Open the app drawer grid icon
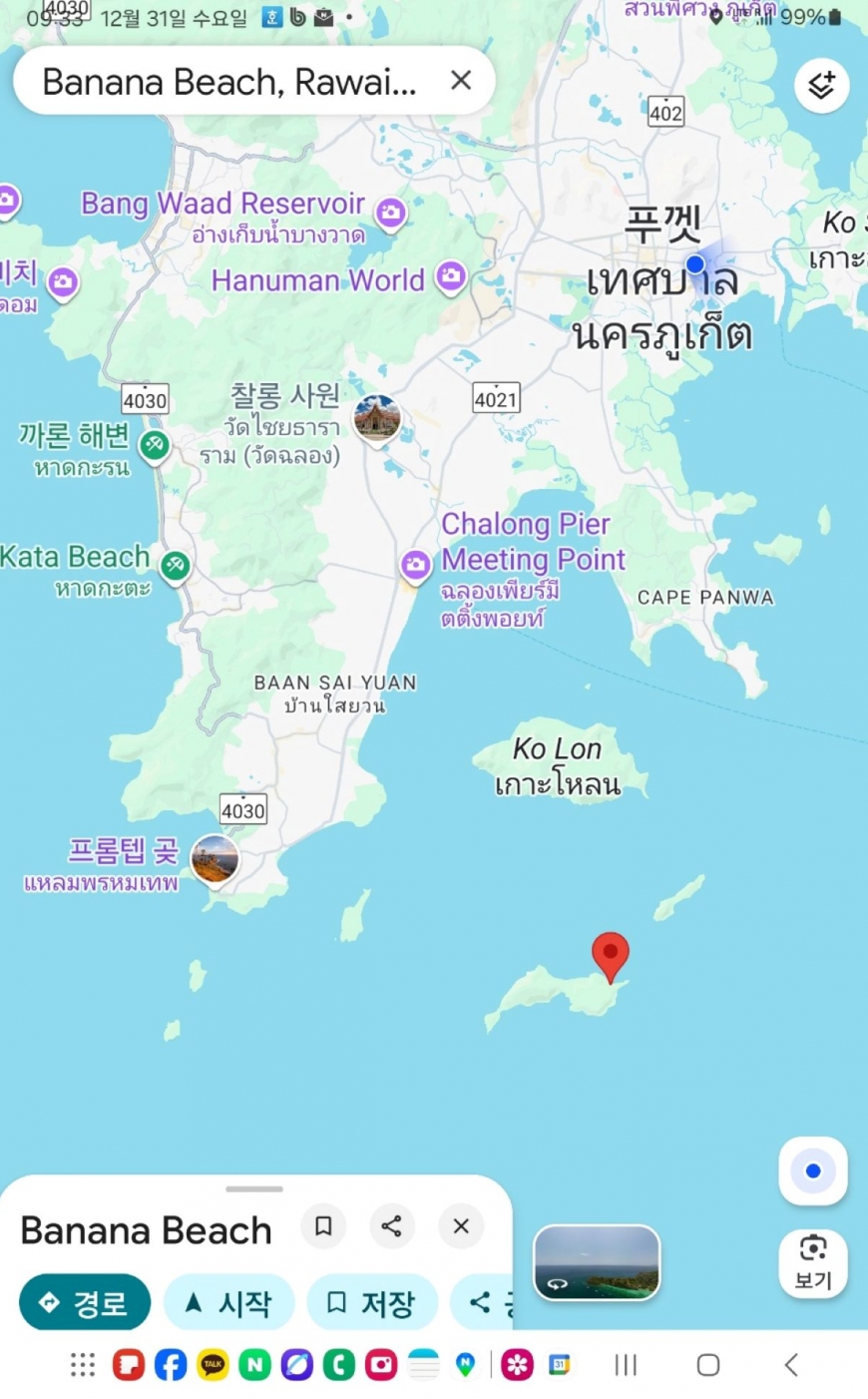Image resolution: width=868 pixels, height=1399 pixels. [83, 1364]
